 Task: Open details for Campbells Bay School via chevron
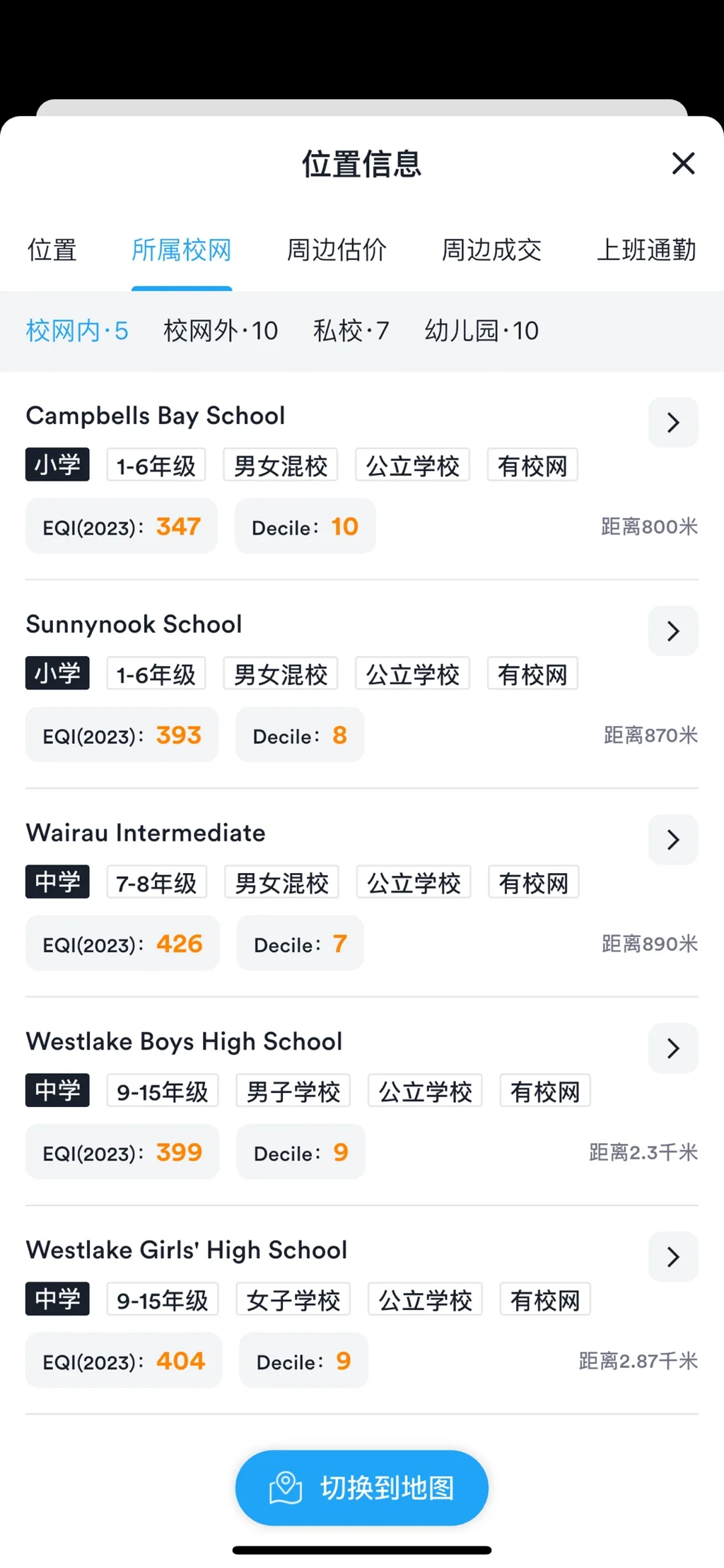pos(672,422)
